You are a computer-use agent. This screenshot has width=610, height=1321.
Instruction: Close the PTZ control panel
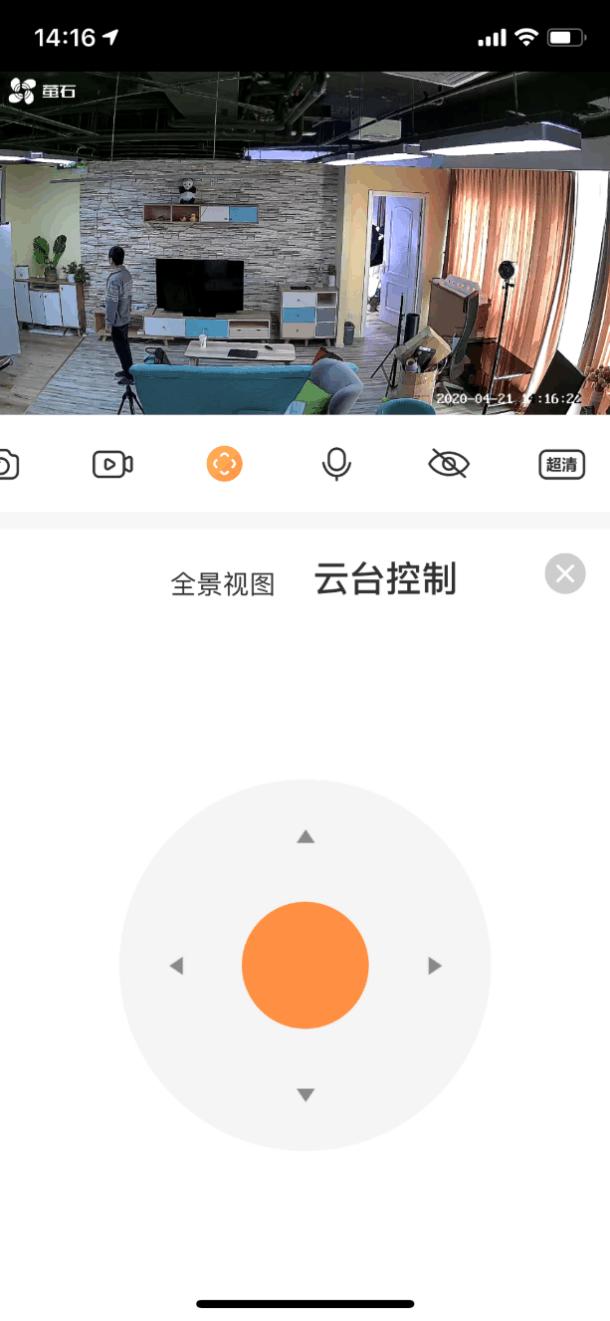point(565,574)
